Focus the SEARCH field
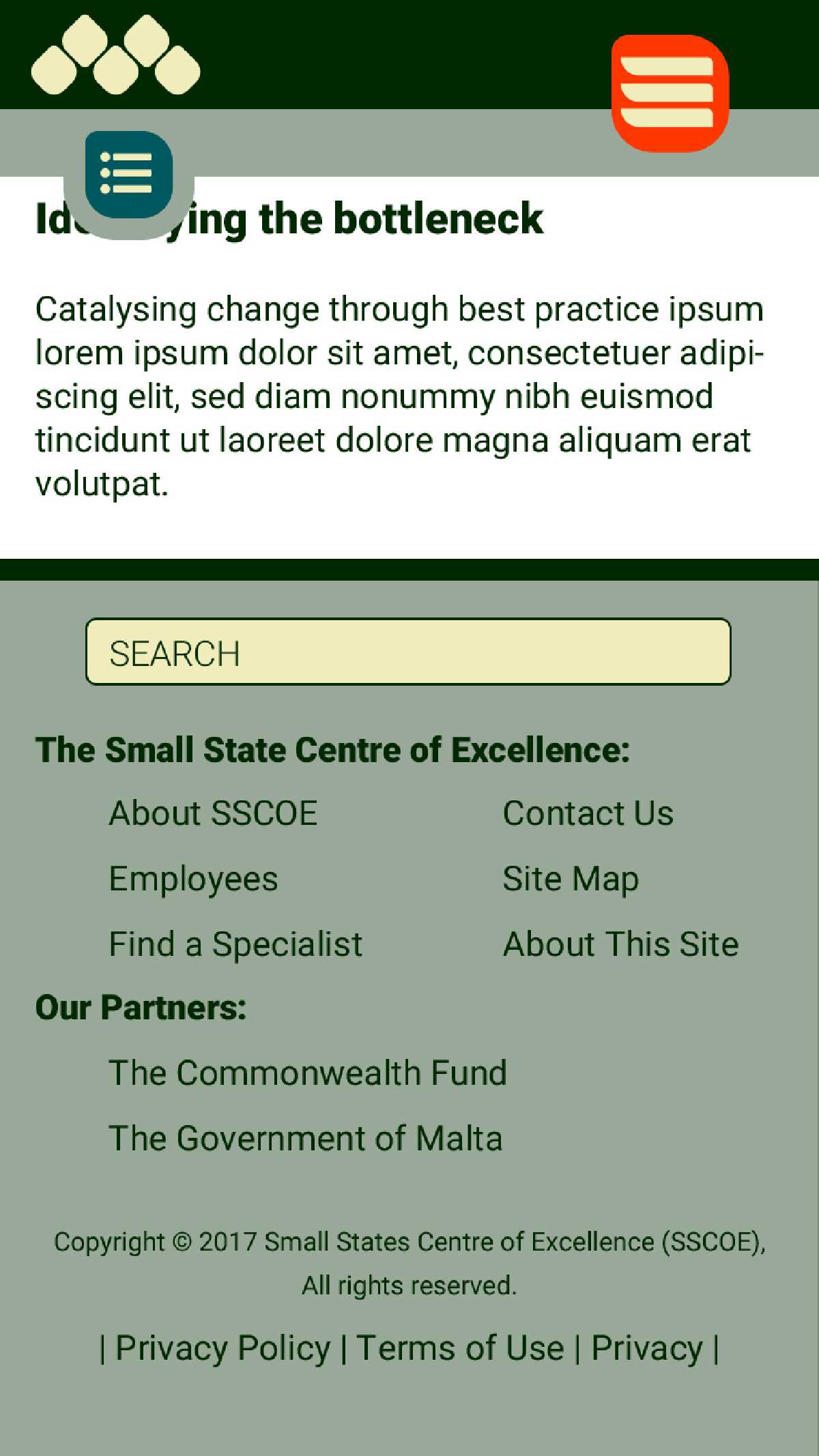The image size is (819, 1456). click(x=408, y=652)
